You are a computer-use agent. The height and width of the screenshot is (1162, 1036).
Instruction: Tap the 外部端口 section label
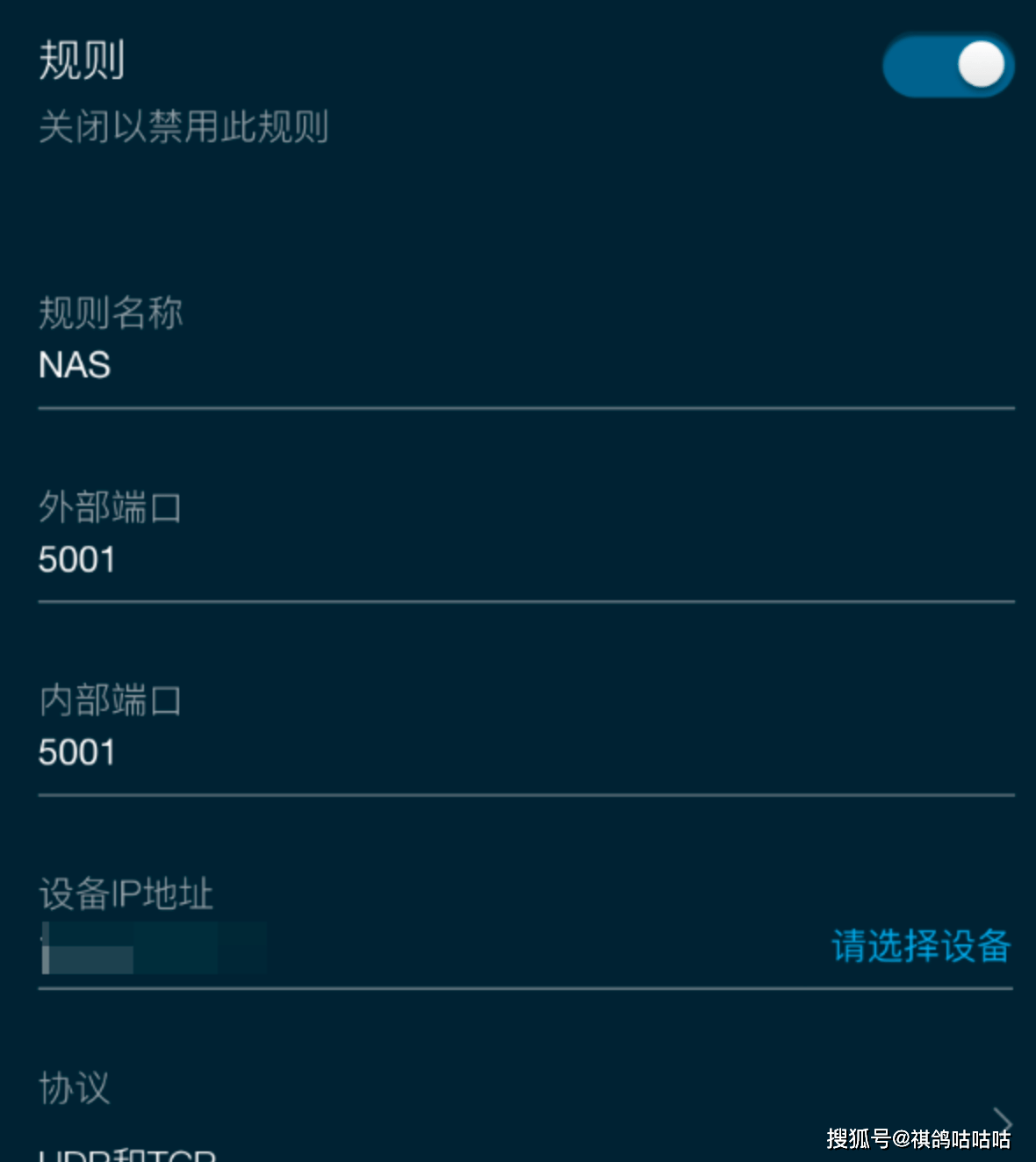tap(111, 507)
